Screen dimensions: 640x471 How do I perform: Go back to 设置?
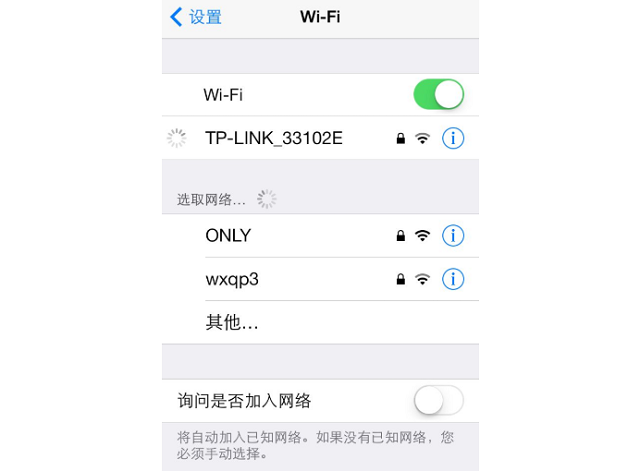(x=196, y=17)
